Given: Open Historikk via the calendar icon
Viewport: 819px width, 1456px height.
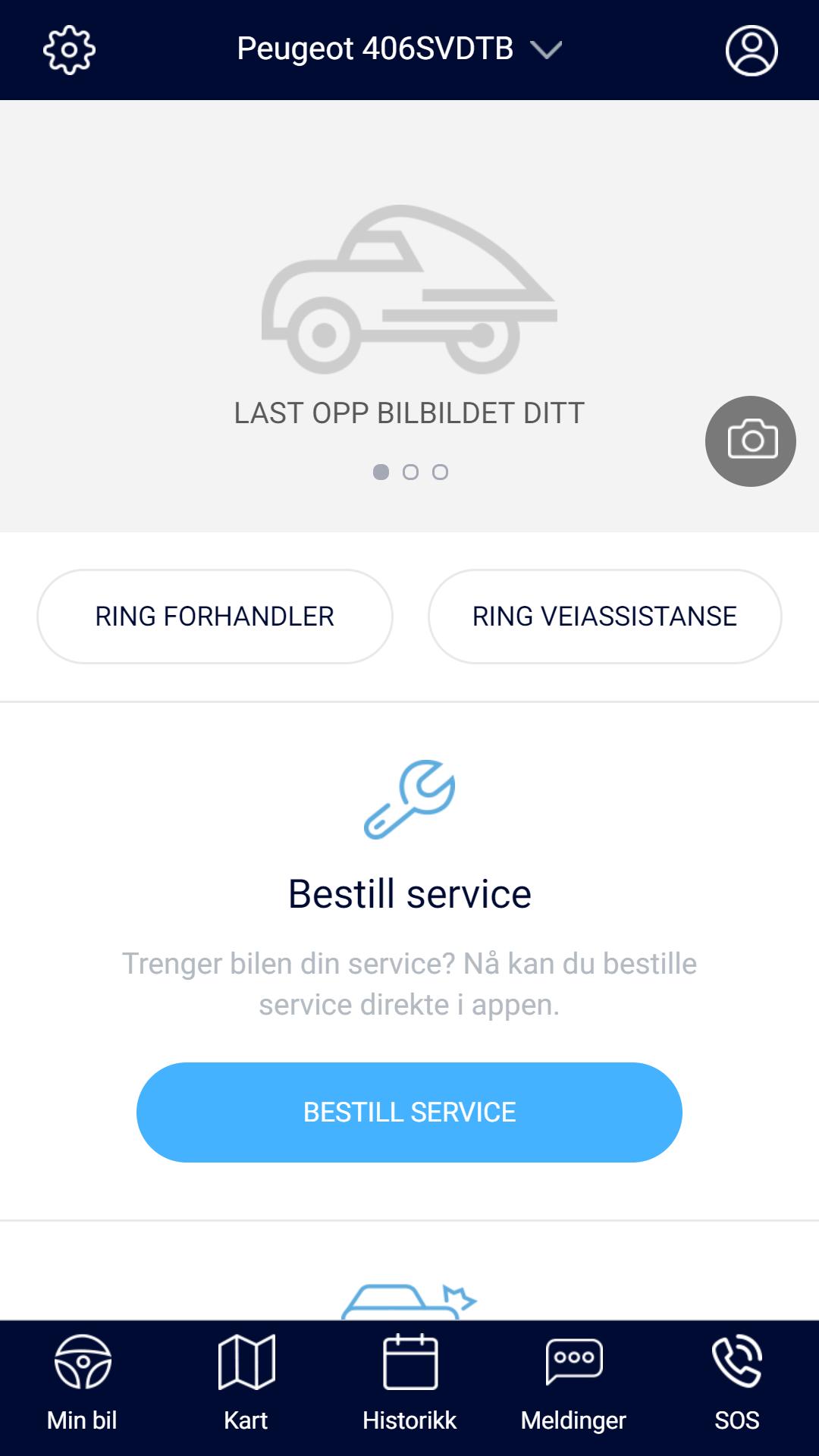Looking at the screenshot, I should tap(409, 1361).
